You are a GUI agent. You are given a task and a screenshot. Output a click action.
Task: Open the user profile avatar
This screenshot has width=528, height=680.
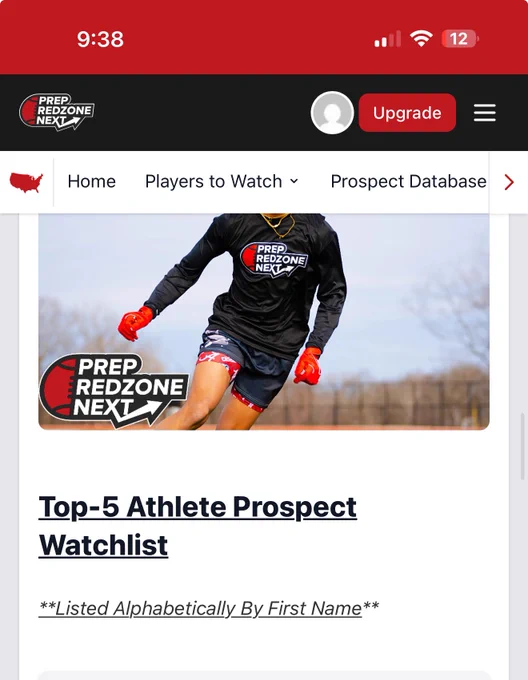click(x=332, y=113)
